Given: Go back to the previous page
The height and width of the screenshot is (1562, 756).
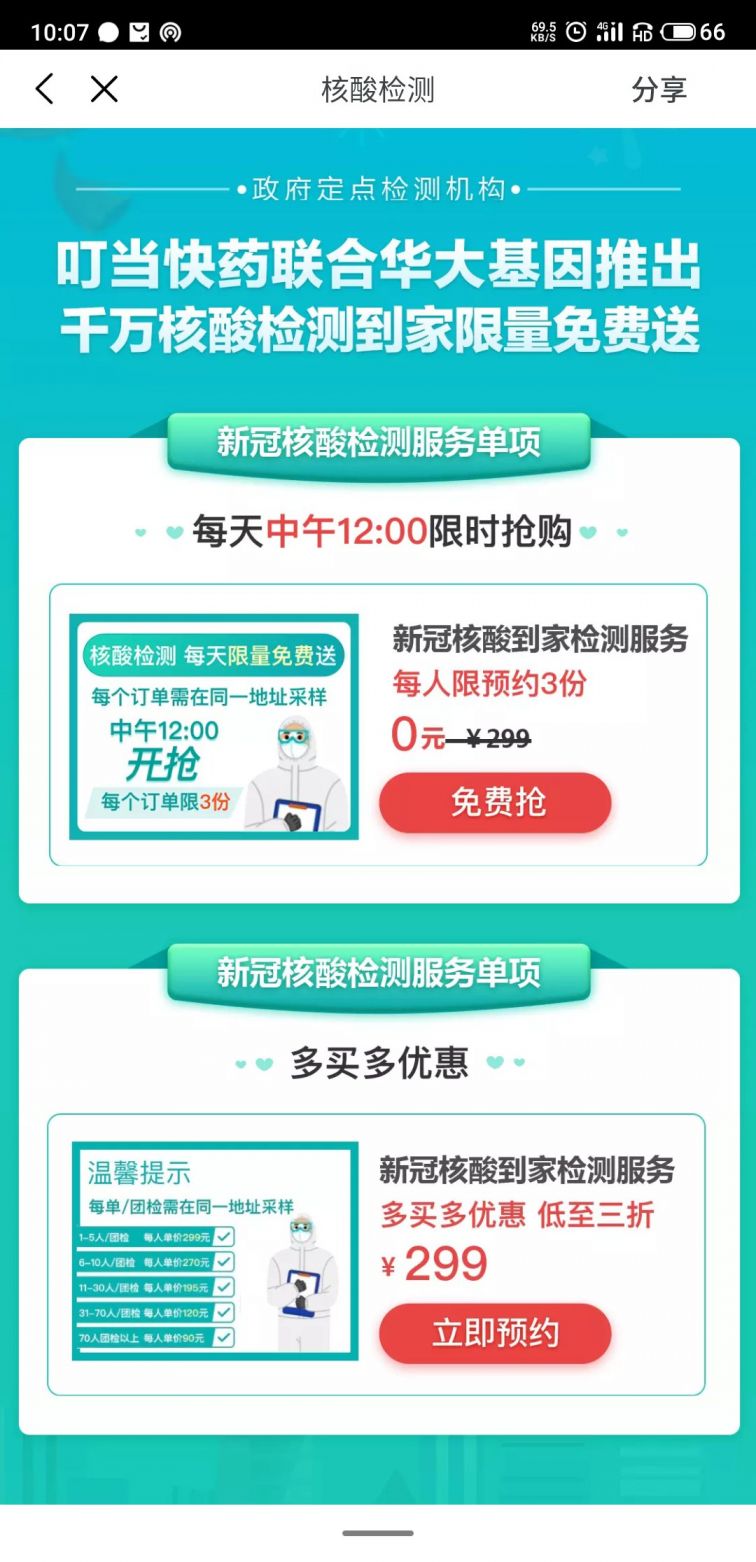Looking at the screenshot, I should pyautogui.click(x=44, y=89).
